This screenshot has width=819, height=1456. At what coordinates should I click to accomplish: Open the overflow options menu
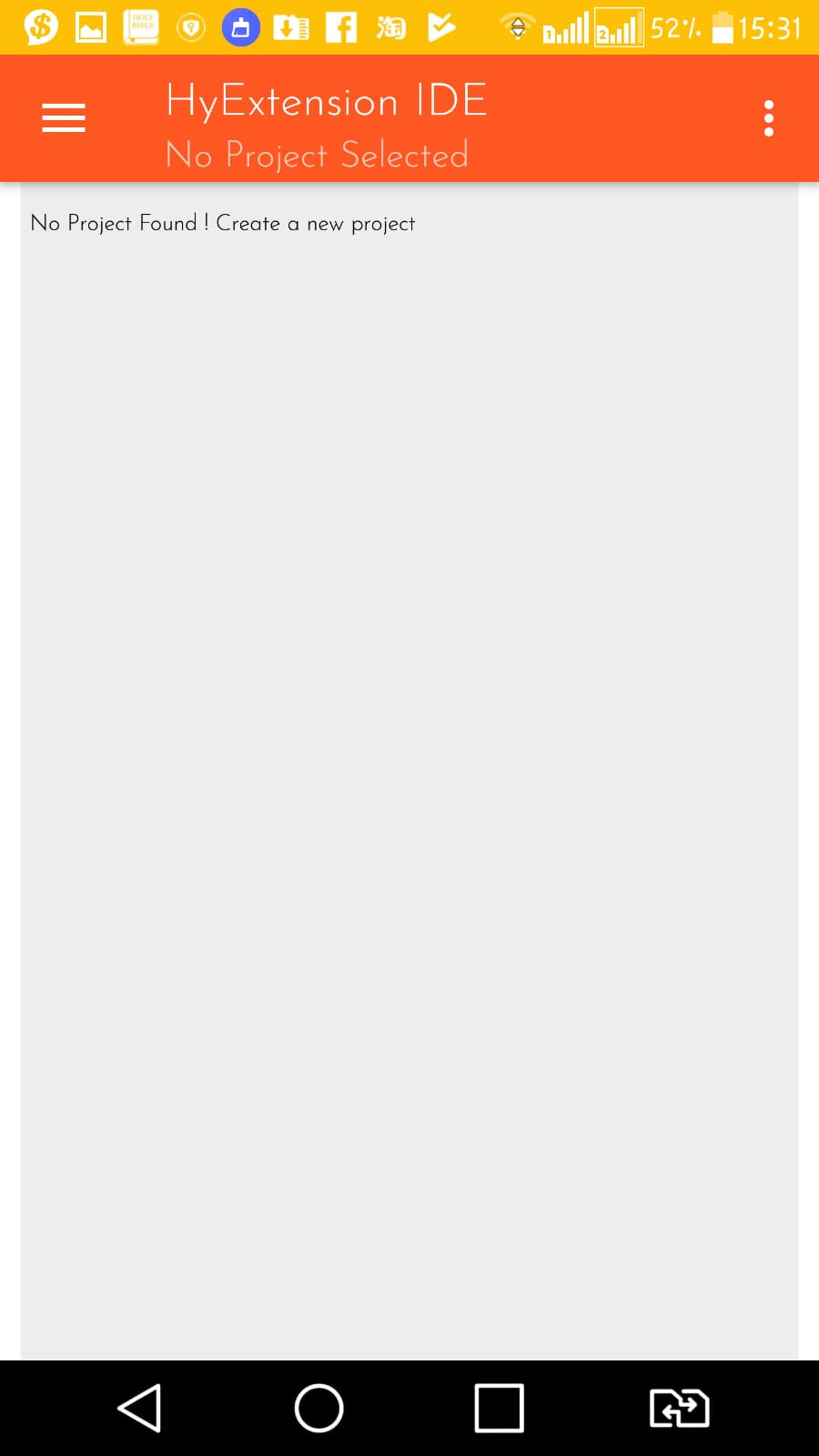(769, 118)
